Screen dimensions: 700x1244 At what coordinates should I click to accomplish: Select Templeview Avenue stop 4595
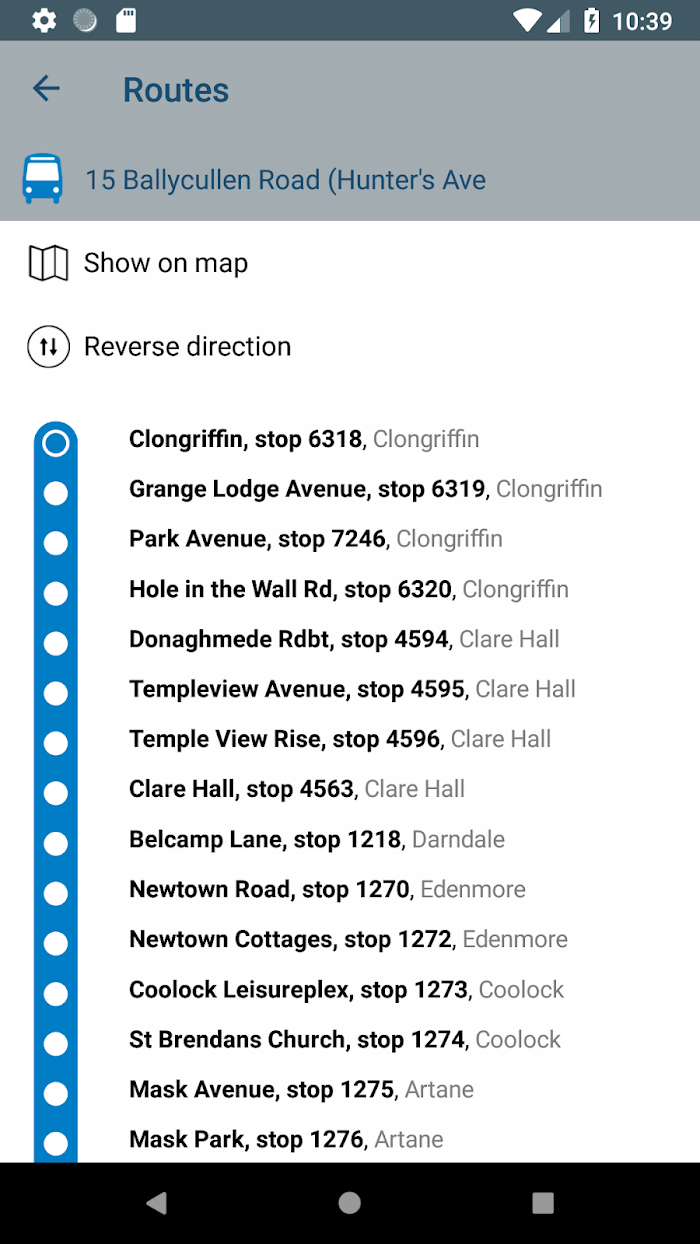350,689
